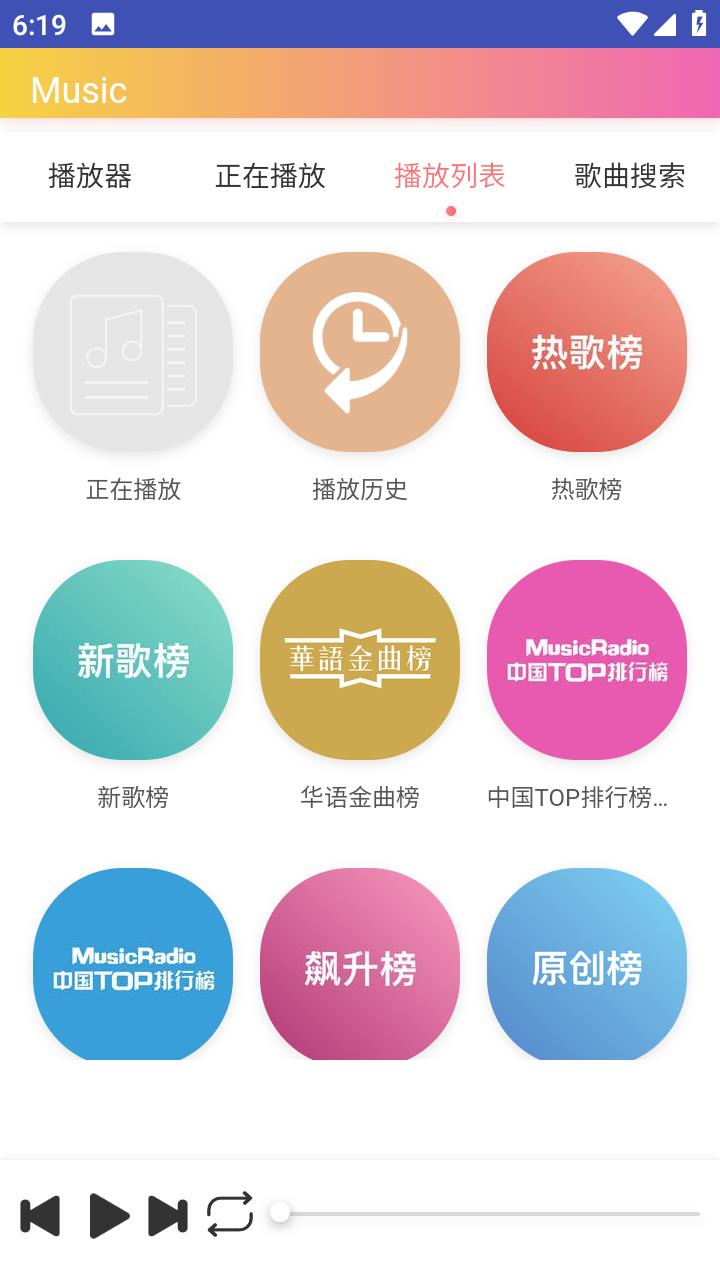Open the 播放历史 play history tile

360,352
